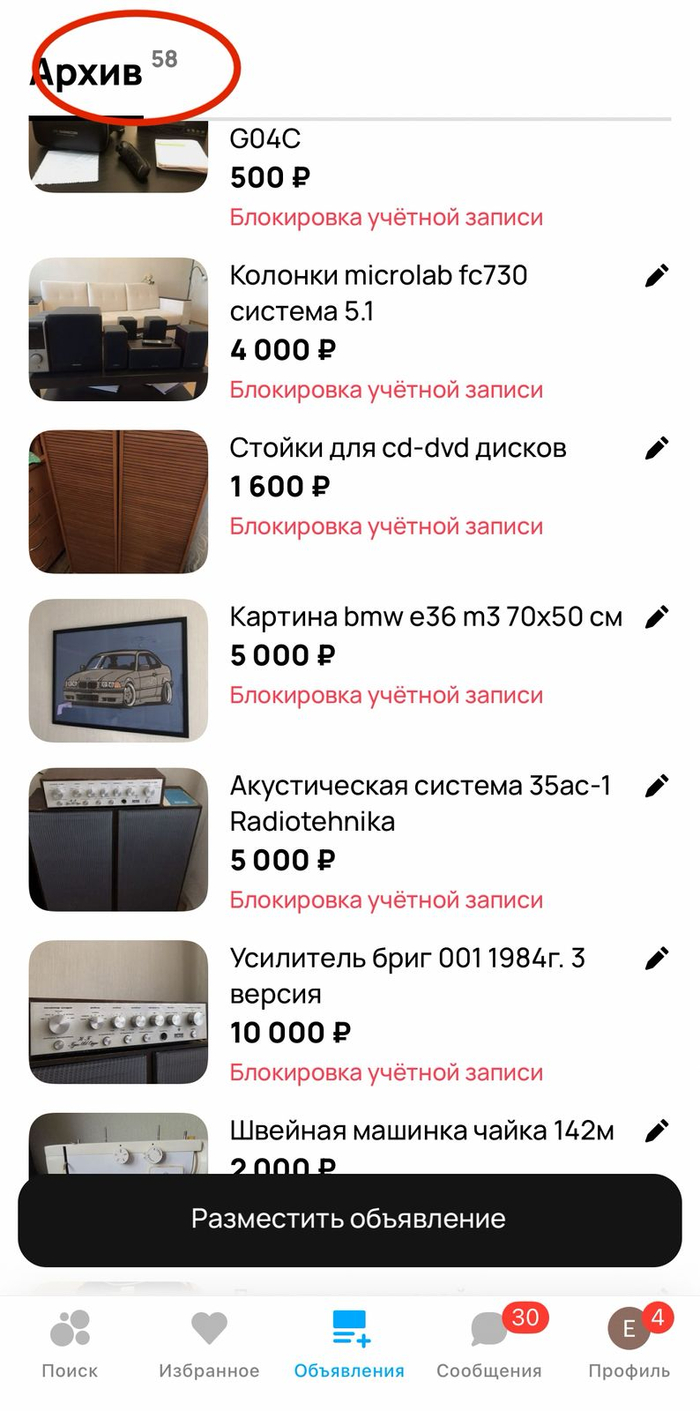This screenshot has width=700, height=1411.
Task: Open the Усилитель бриг 001 1984г. listing
Action: 407,976
